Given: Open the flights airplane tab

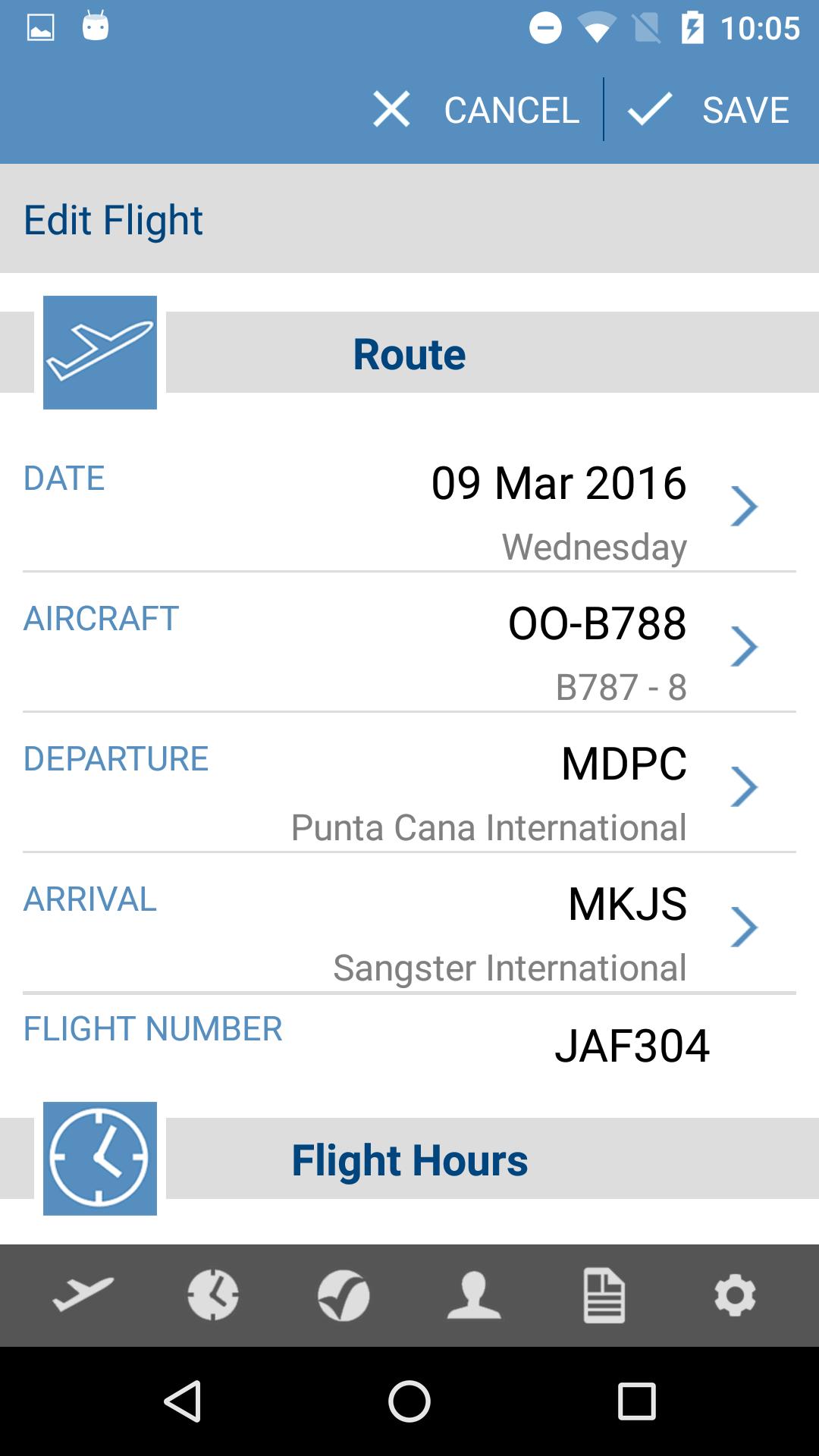Looking at the screenshot, I should [83, 1295].
